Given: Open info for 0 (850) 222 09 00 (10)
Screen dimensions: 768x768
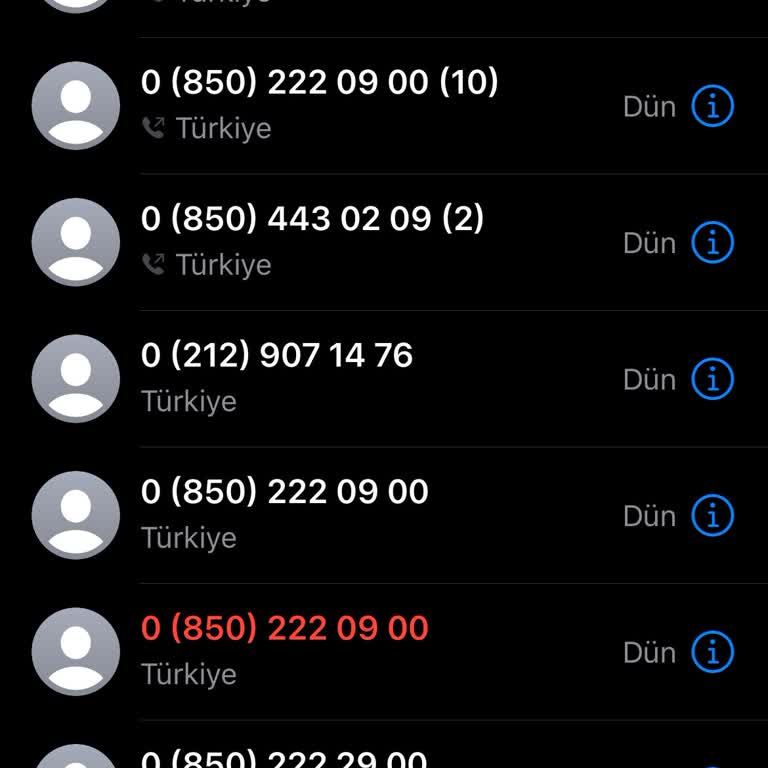Looking at the screenshot, I should click(713, 106).
